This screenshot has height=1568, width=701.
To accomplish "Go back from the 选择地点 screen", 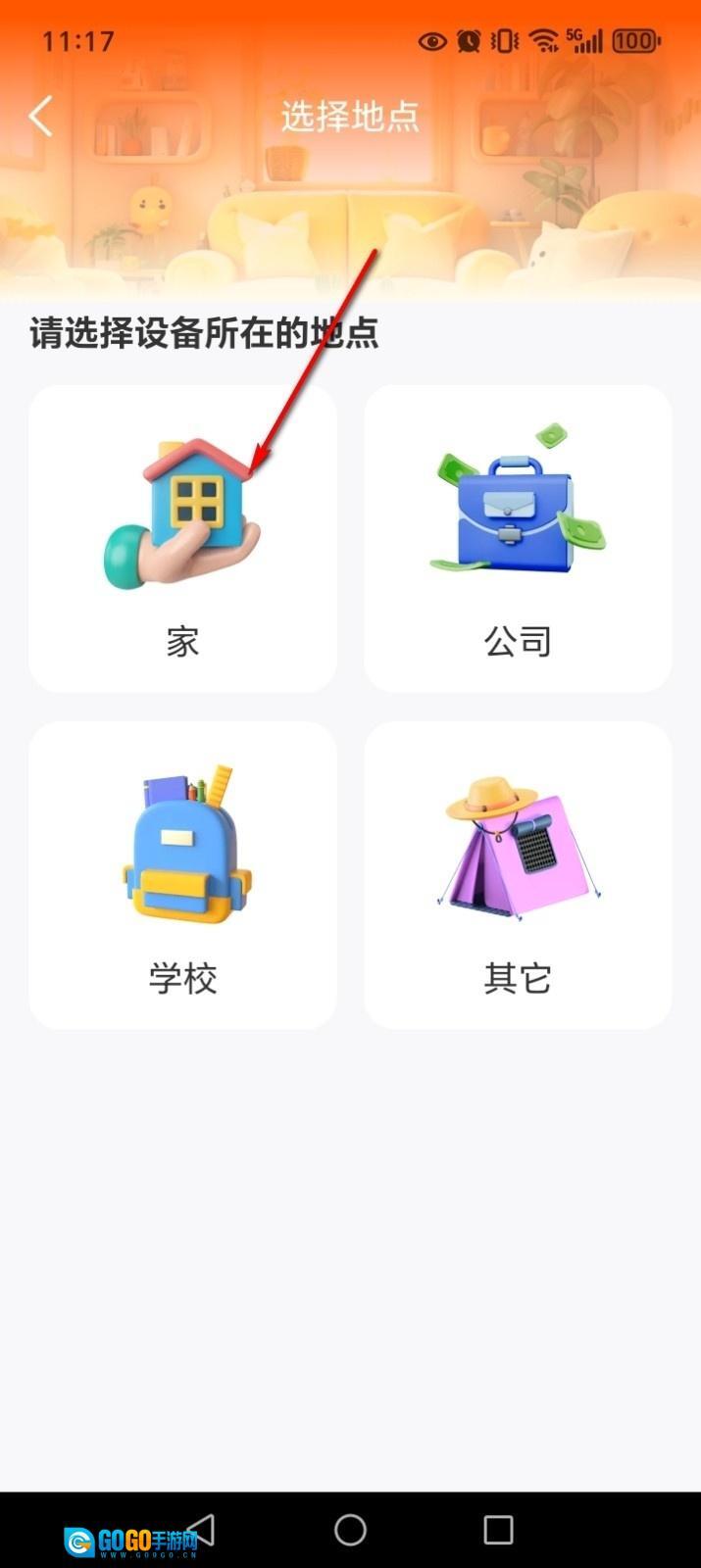I will pyautogui.click(x=41, y=117).
